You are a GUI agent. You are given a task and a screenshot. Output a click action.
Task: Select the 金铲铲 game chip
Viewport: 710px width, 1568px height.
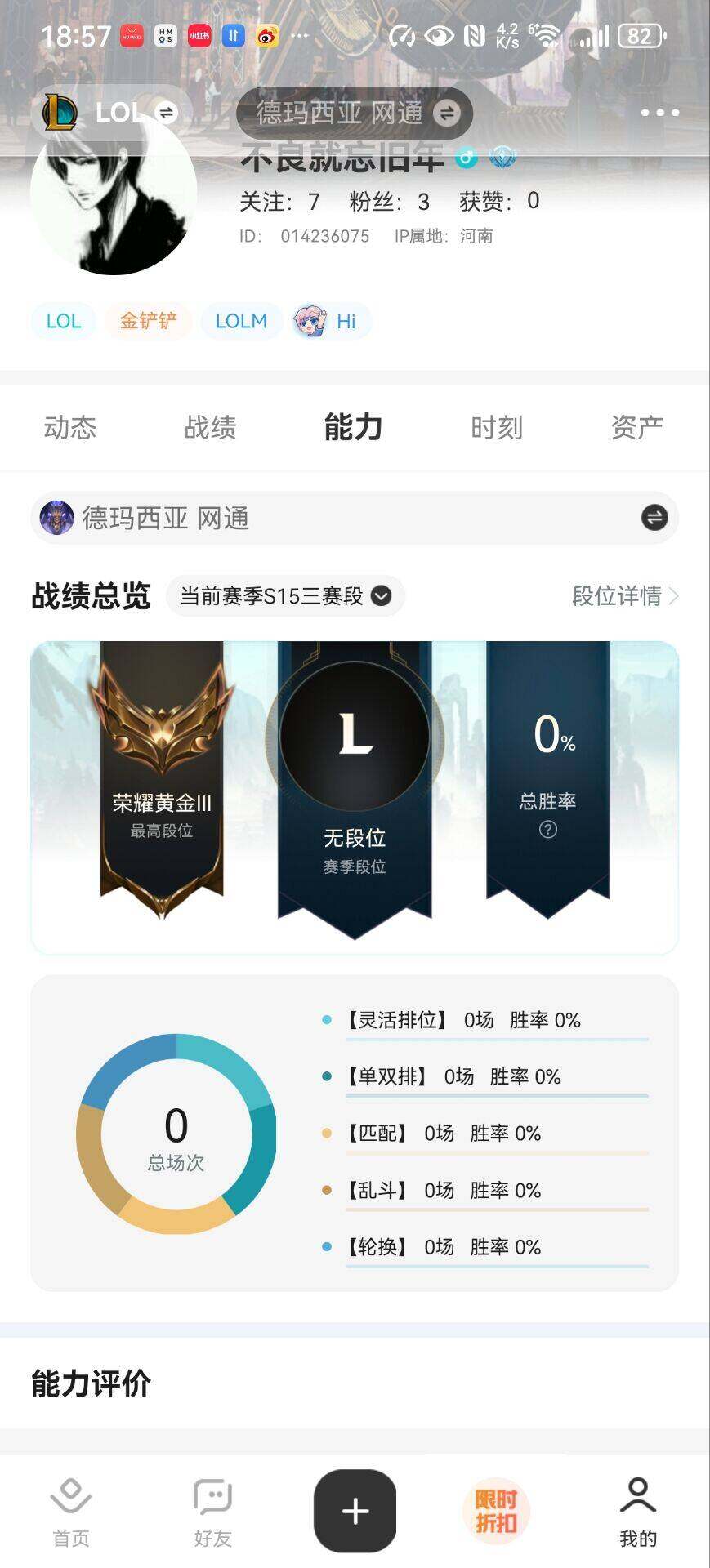coord(148,321)
